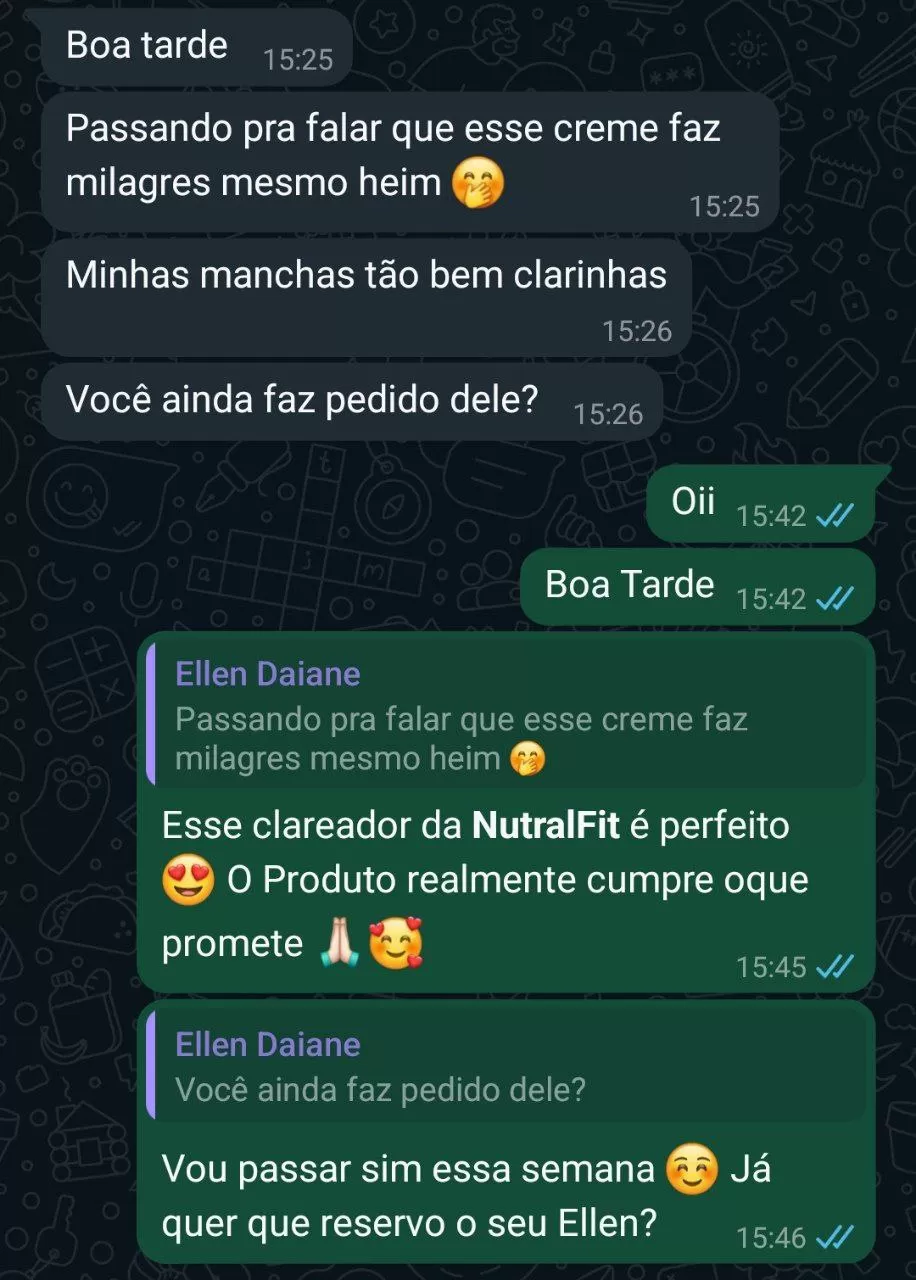Open quoted reply preview about creme faz milagres

pos(506,716)
